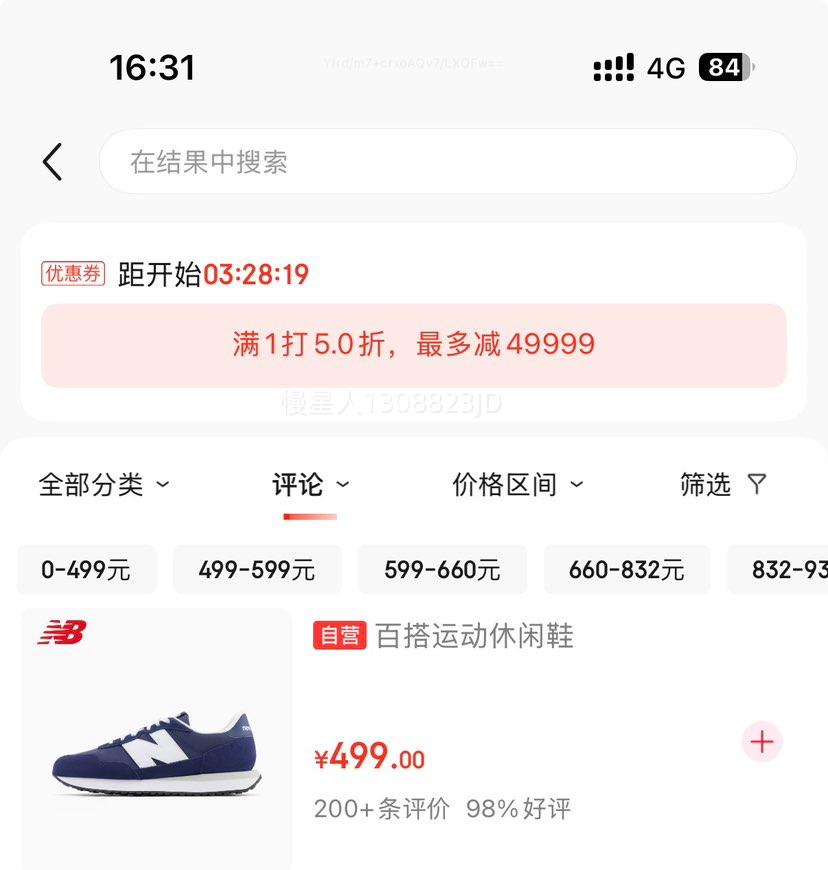The width and height of the screenshot is (828, 870).
Task: Tap the 在结果中搜索 search field
Action: tap(447, 161)
